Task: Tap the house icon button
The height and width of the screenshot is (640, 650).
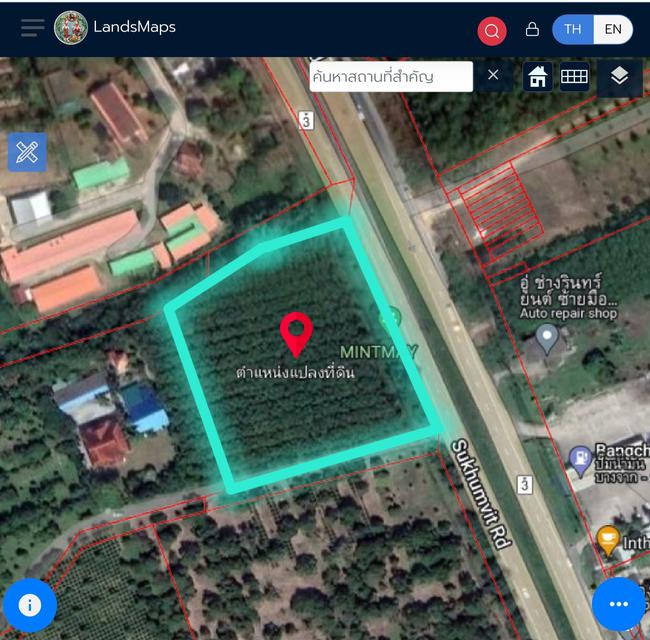Action: click(x=538, y=77)
